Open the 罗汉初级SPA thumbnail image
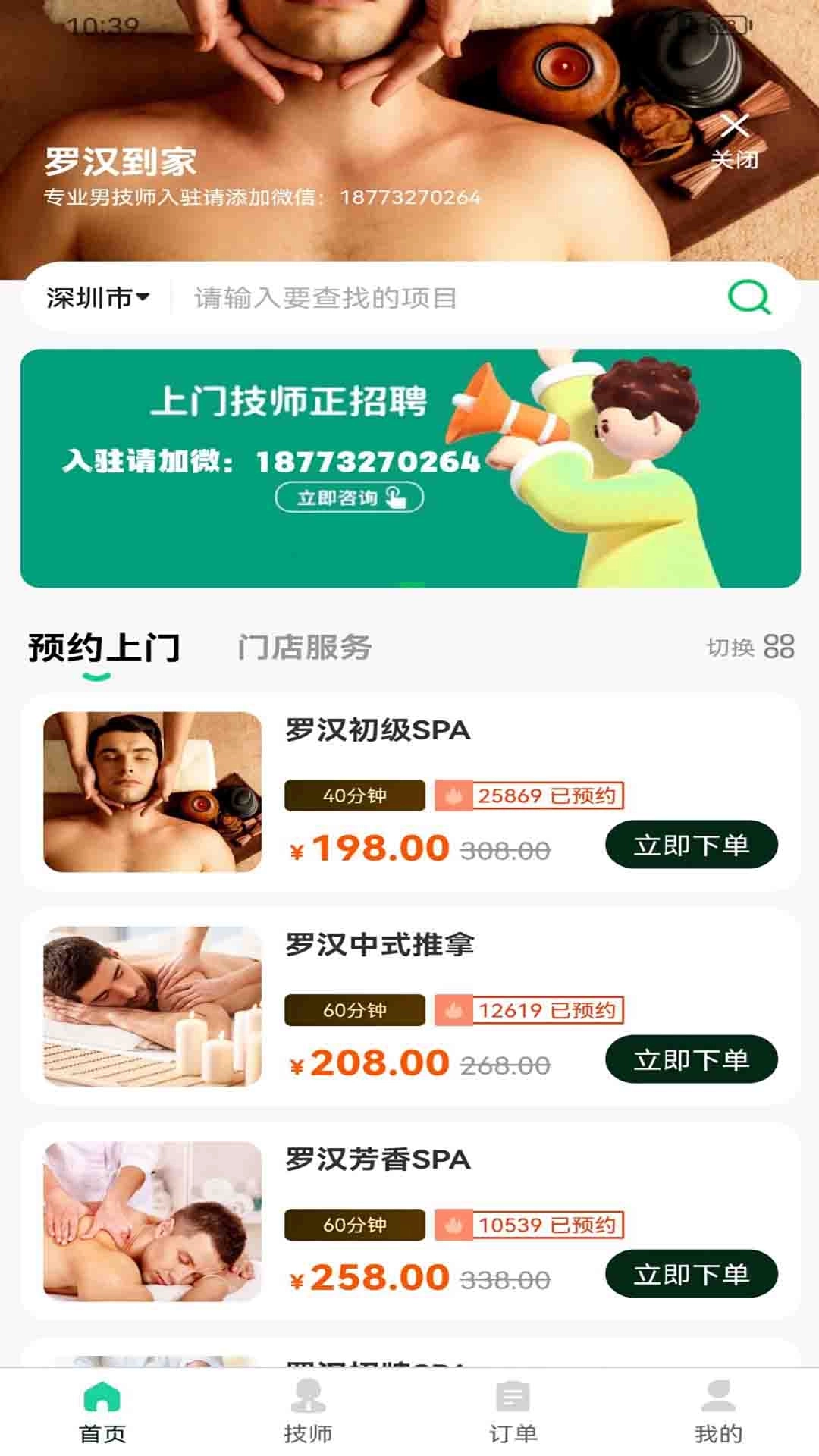819x1456 pixels. (x=152, y=789)
